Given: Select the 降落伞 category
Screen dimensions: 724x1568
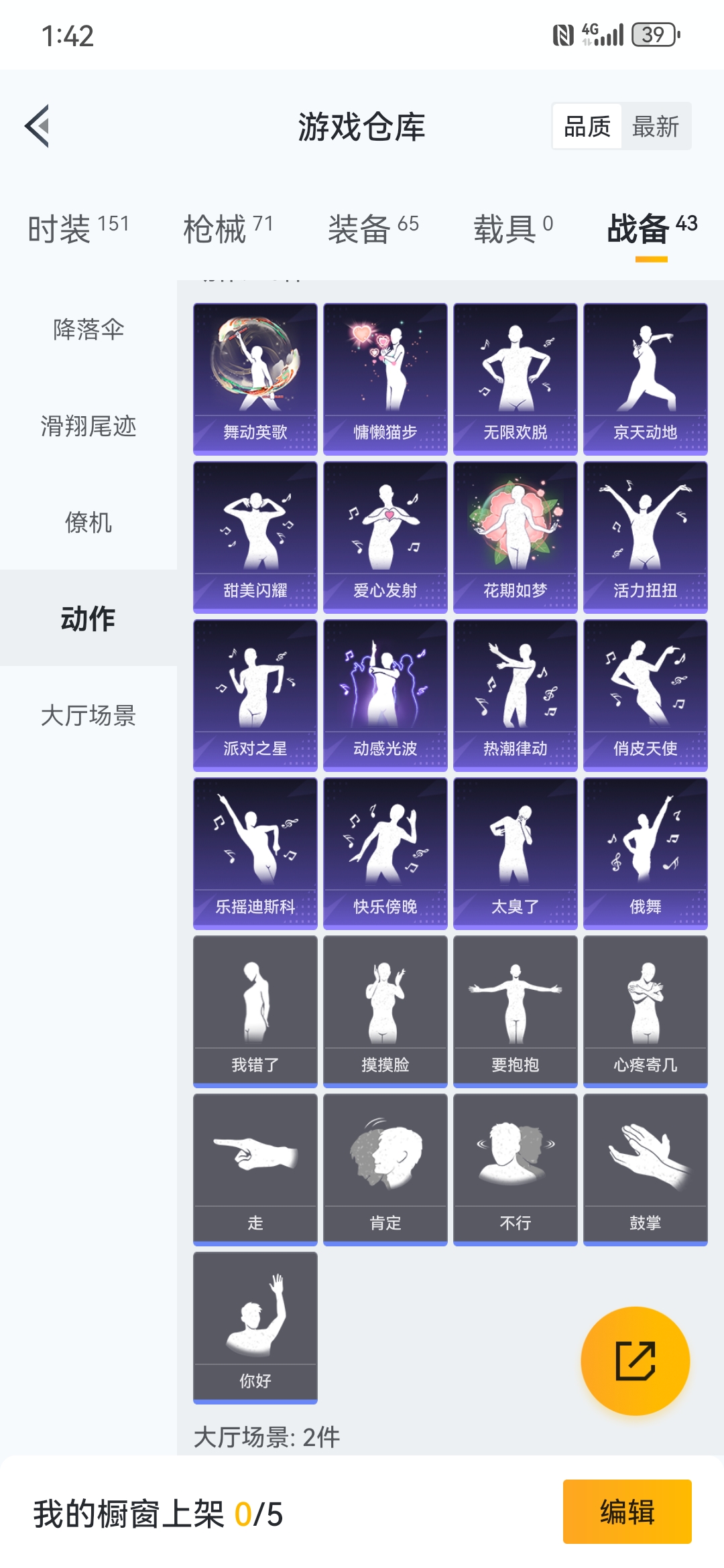Looking at the screenshot, I should tap(88, 329).
